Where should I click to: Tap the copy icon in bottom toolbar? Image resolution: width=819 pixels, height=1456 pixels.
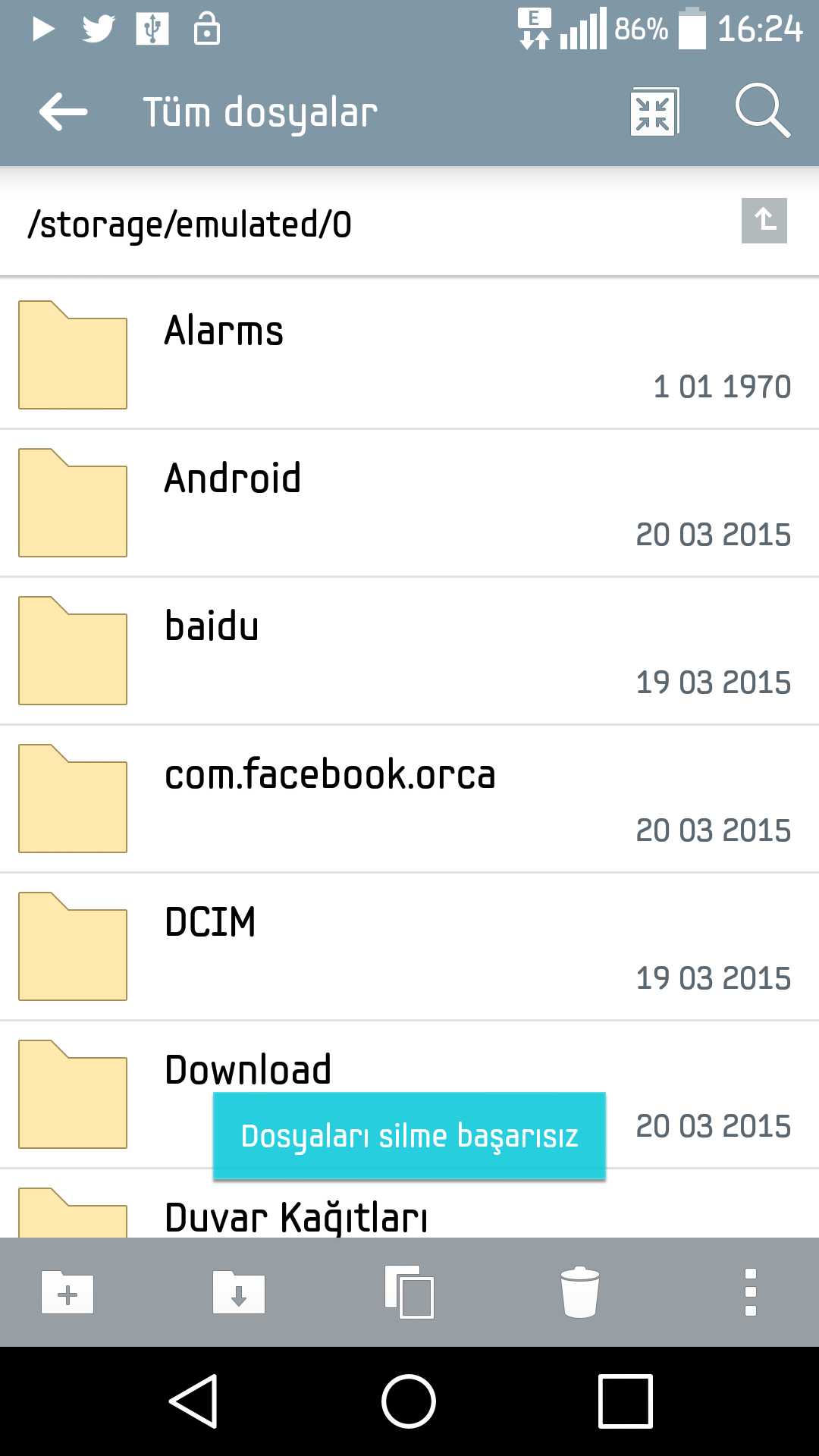(409, 1292)
